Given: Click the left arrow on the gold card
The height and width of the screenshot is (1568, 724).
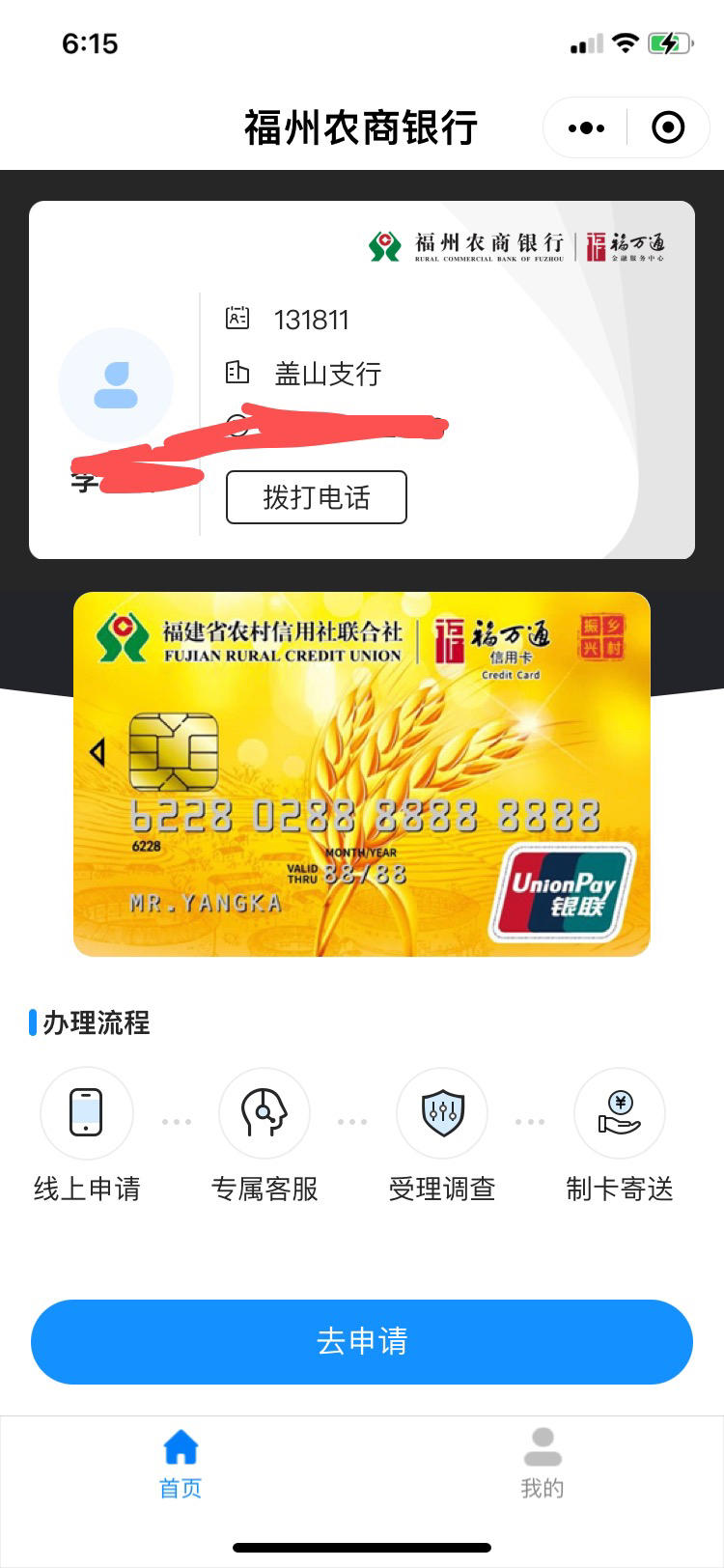Looking at the screenshot, I should (97, 751).
